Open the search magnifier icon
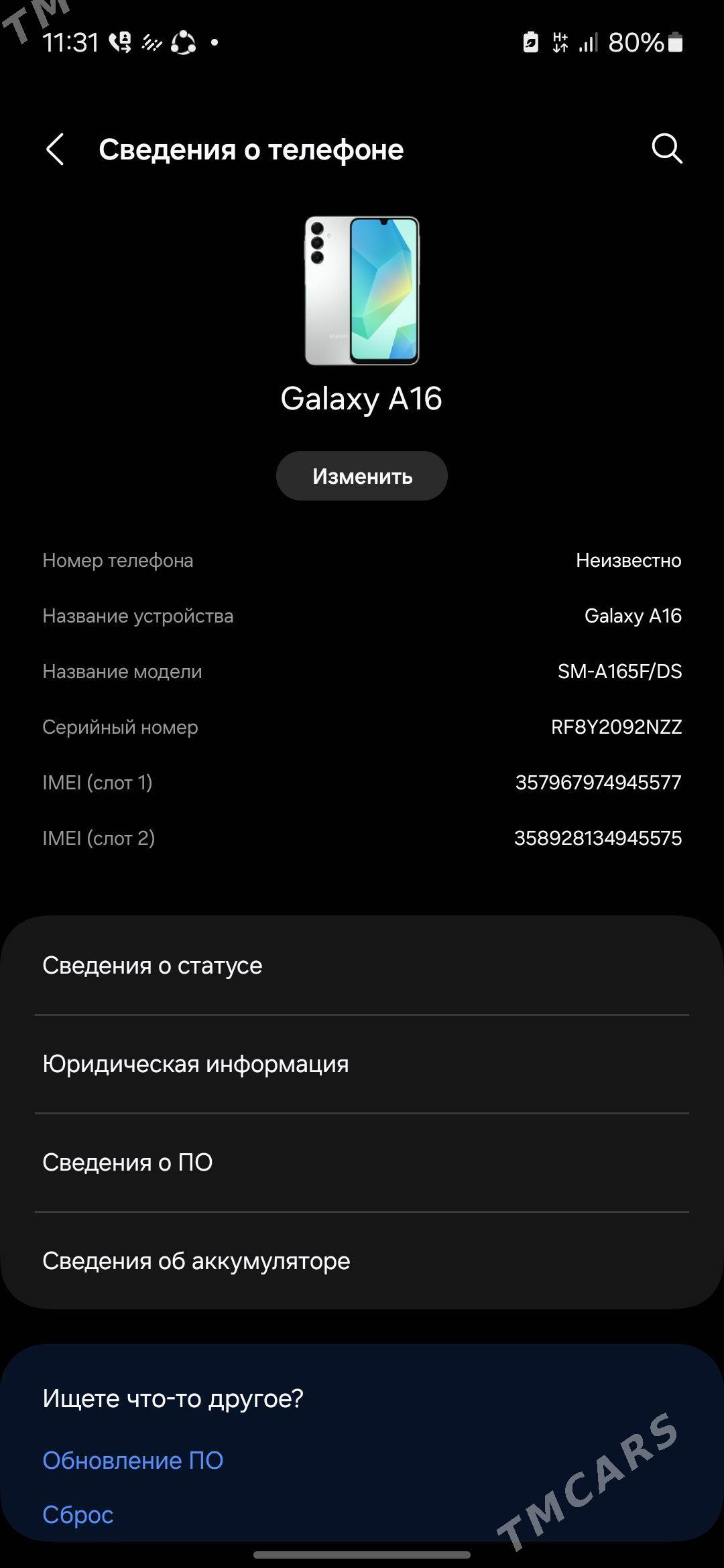724x1568 pixels. 666,148
